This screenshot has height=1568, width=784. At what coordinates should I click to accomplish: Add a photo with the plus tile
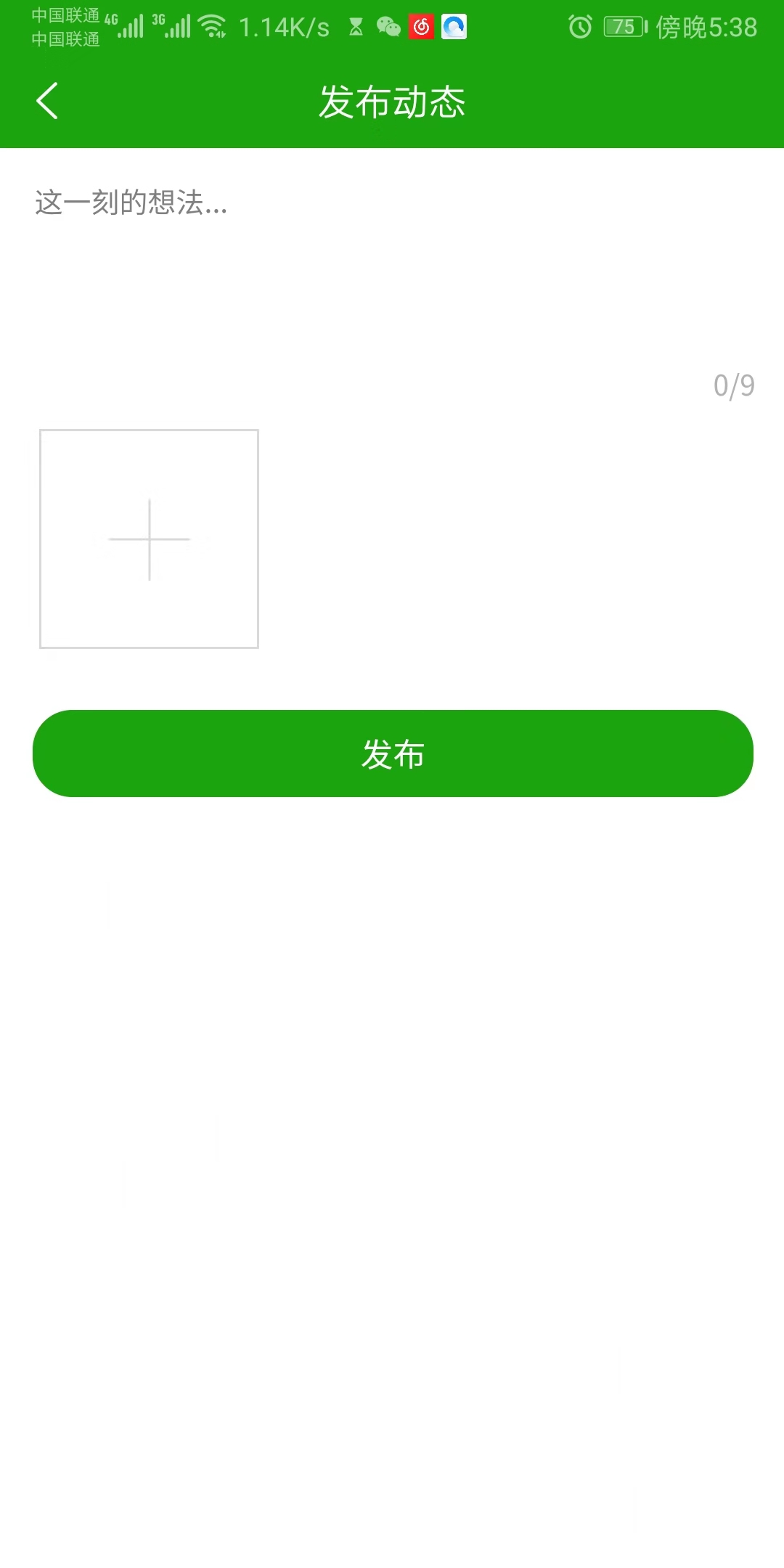(149, 539)
